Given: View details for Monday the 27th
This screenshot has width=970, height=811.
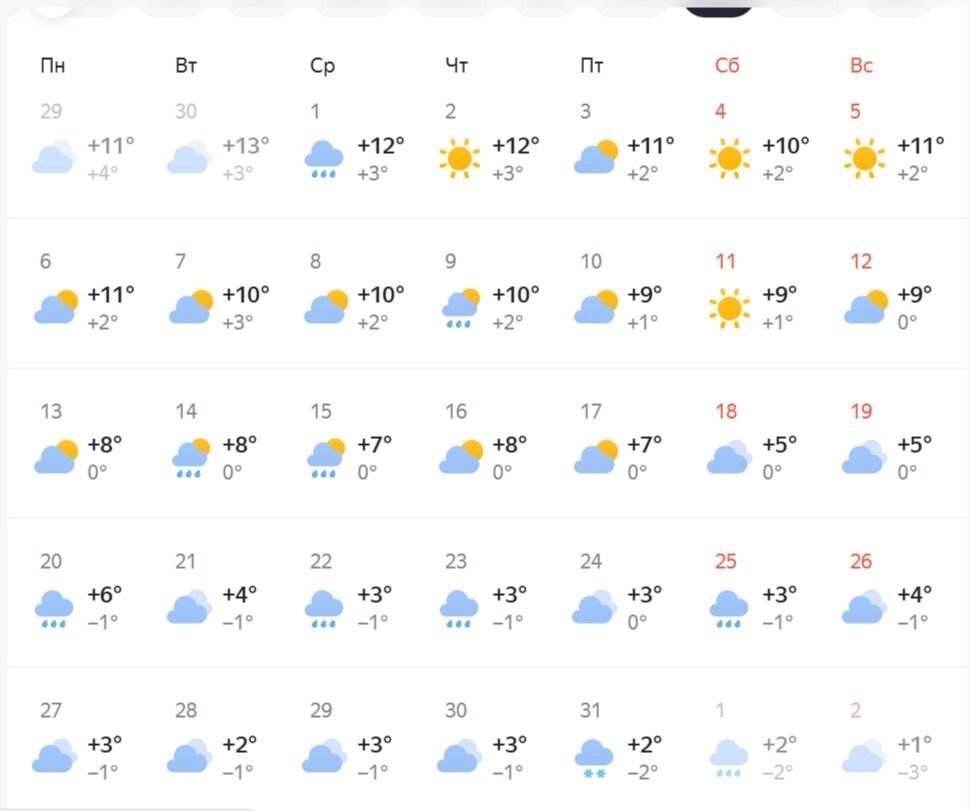Looking at the screenshot, I should pyautogui.click(x=85, y=745).
